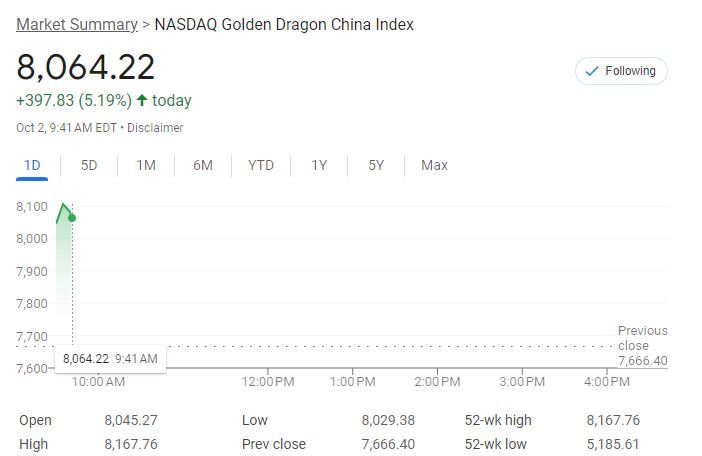702x456 pixels.
Task: View the 1Y chart range
Action: click(319, 165)
